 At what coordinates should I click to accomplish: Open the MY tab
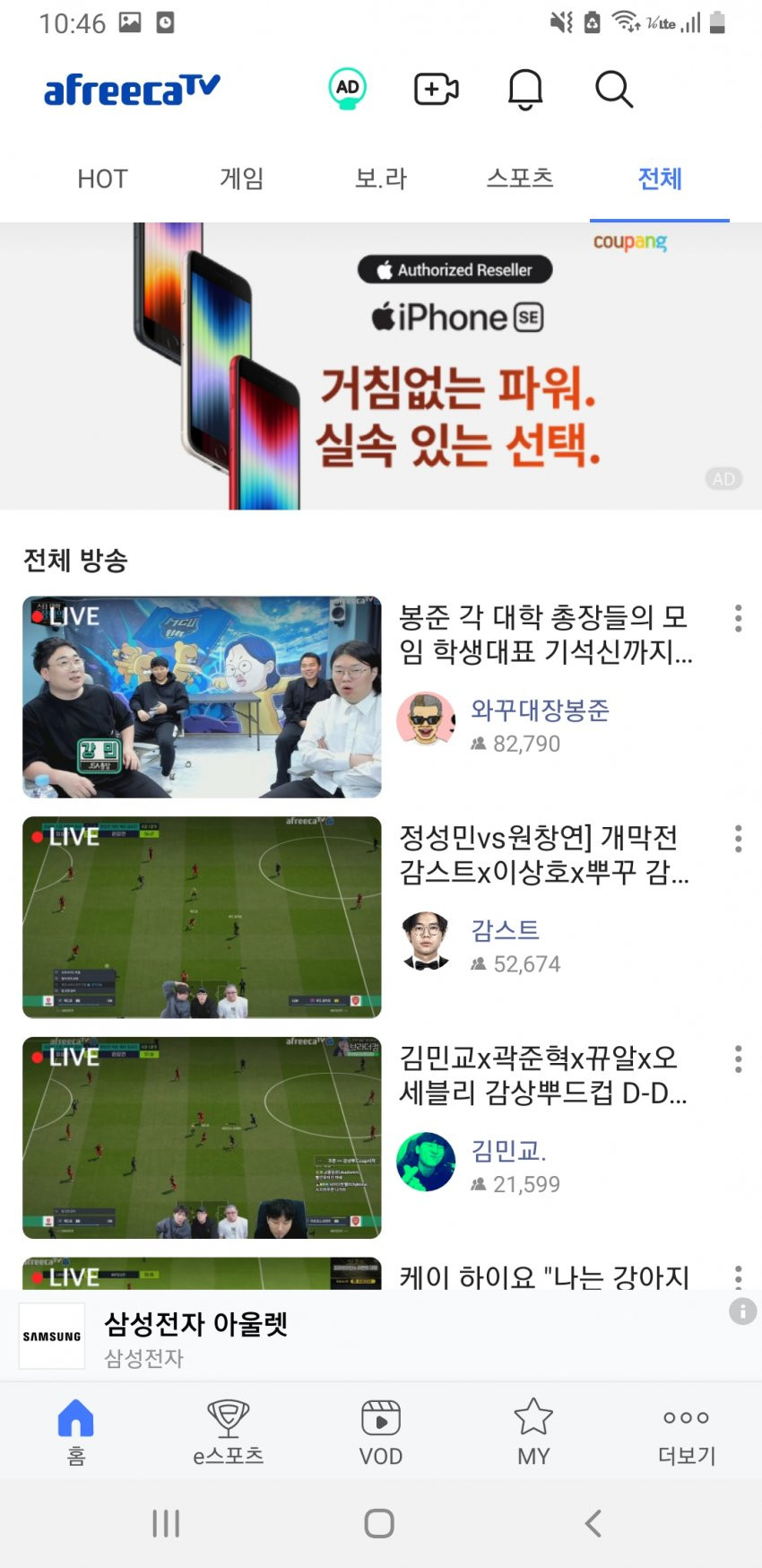tap(533, 1432)
